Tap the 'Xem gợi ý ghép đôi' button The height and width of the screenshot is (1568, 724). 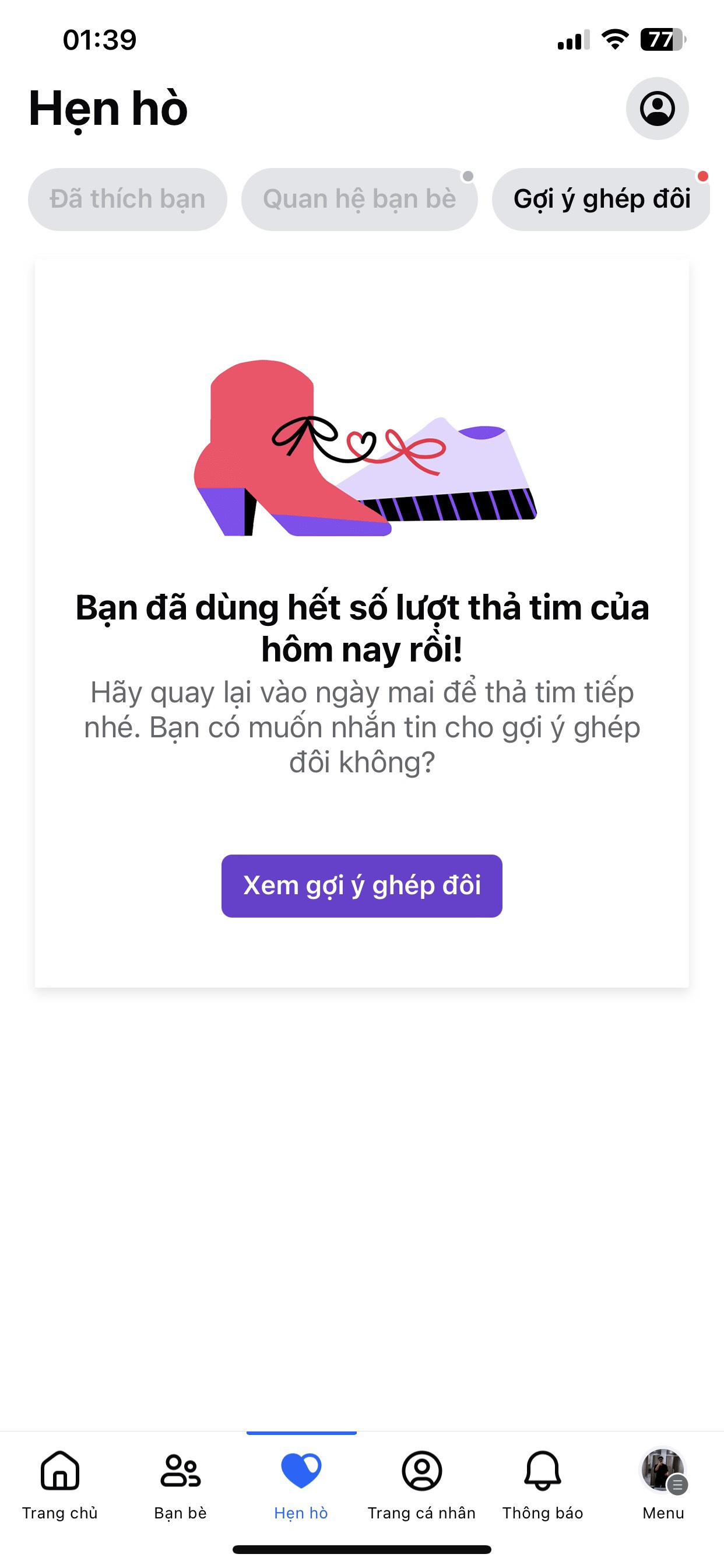click(361, 885)
